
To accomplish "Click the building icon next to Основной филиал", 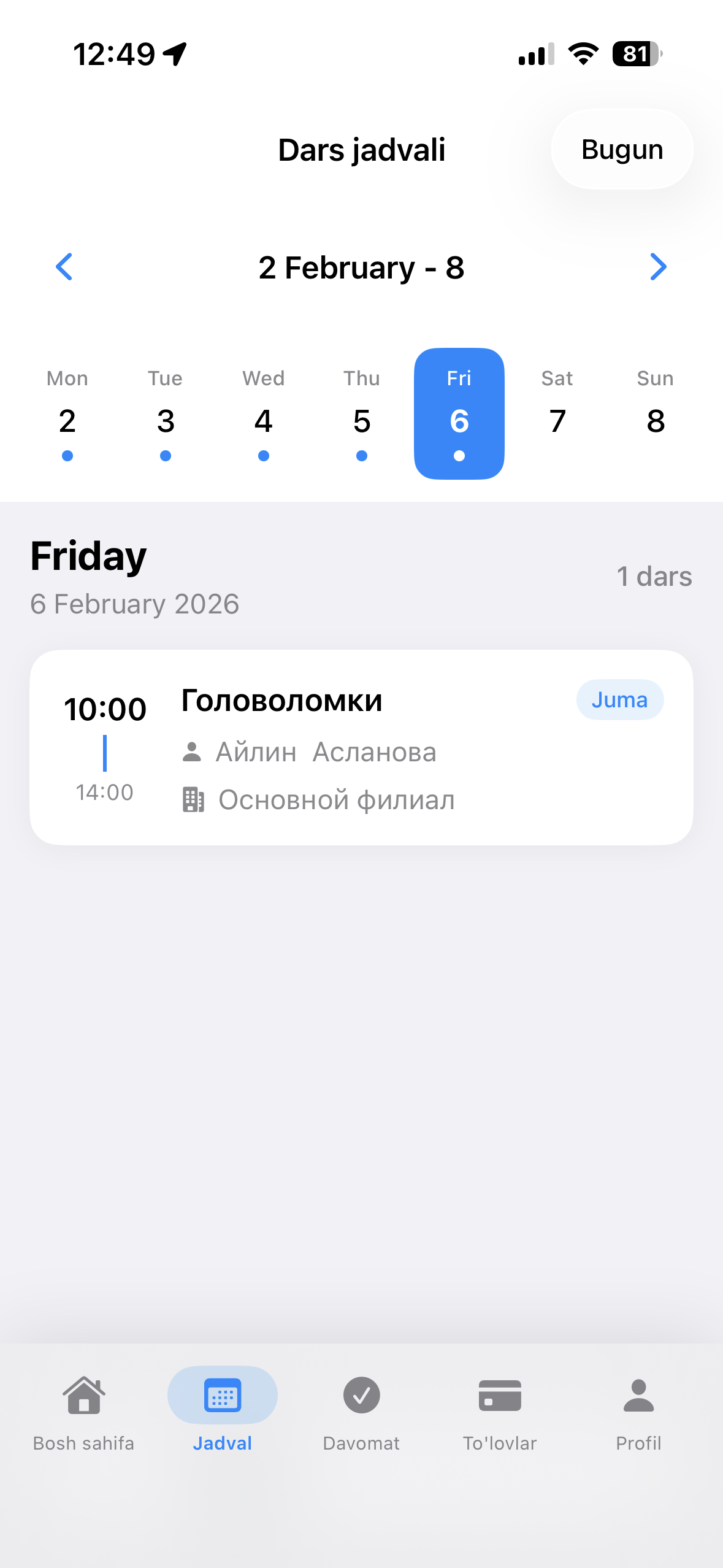I will pyautogui.click(x=193, y=799).
